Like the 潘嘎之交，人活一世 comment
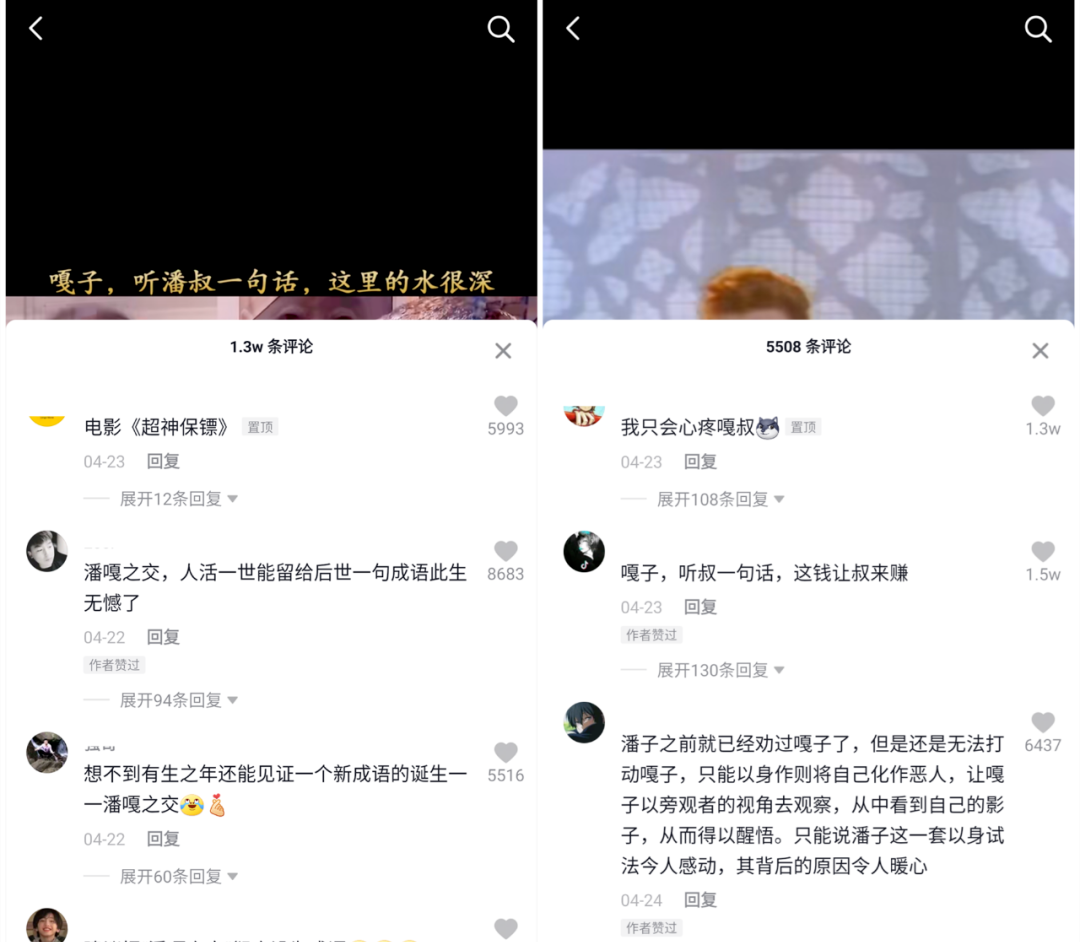The width and height of the screenshot is (1080, 942). 506,551
